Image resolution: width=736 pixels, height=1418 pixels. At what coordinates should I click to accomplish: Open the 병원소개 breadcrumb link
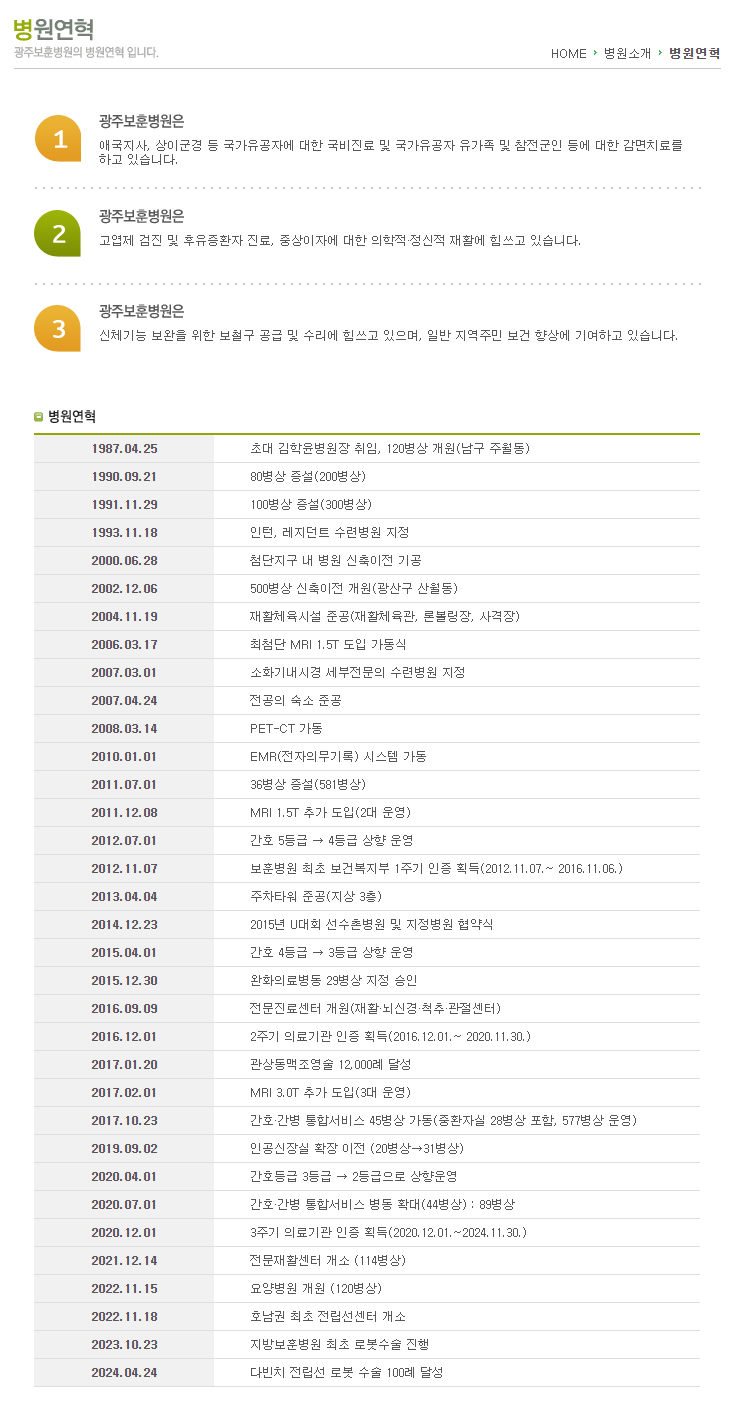click(627, 54)
